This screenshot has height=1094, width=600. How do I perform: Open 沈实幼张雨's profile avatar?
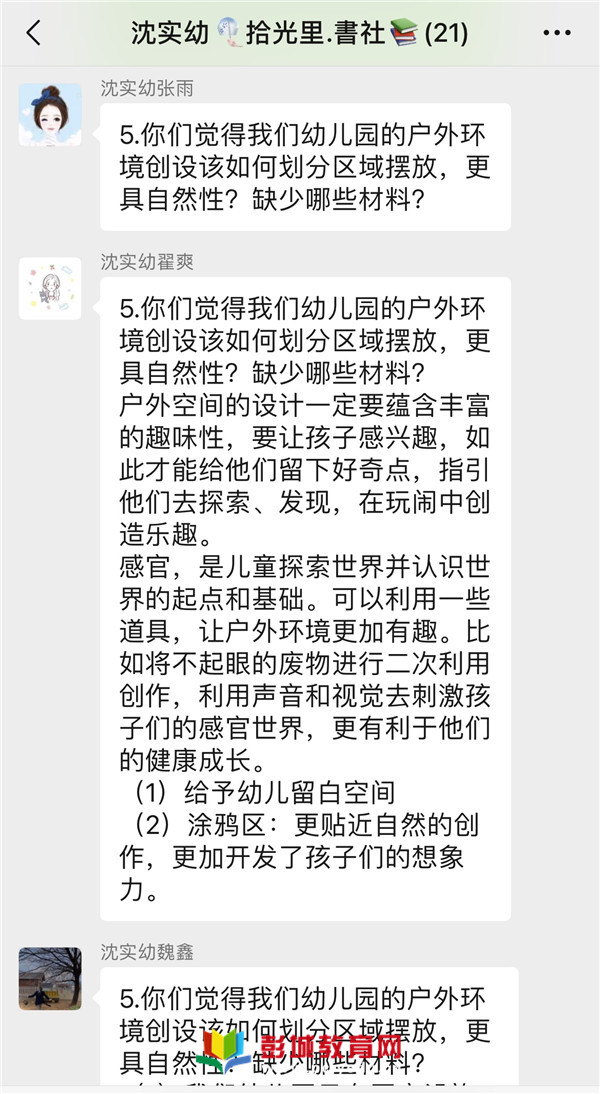coord(50,115)
